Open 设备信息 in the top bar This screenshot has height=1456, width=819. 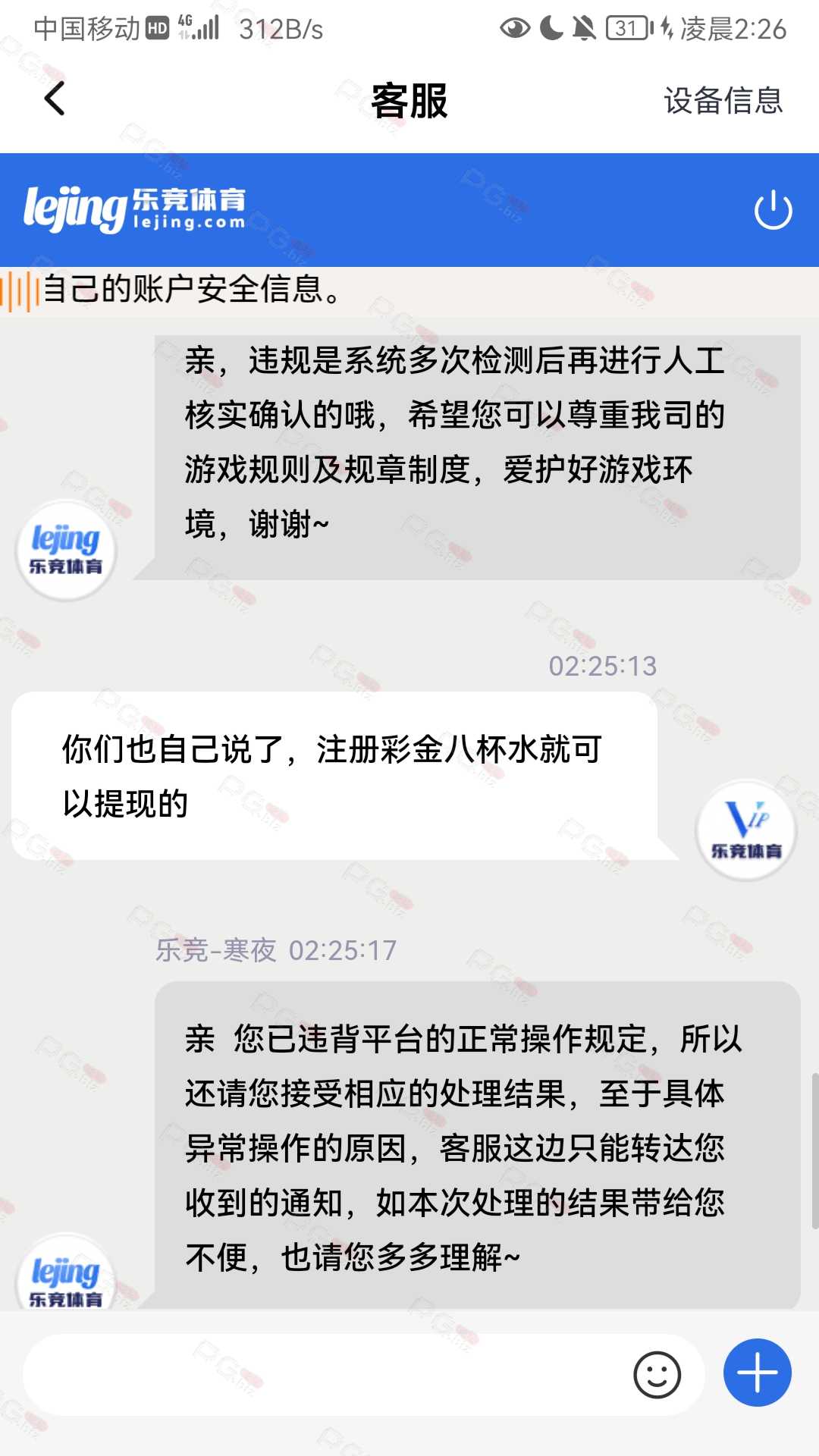[x=723, y=101]
